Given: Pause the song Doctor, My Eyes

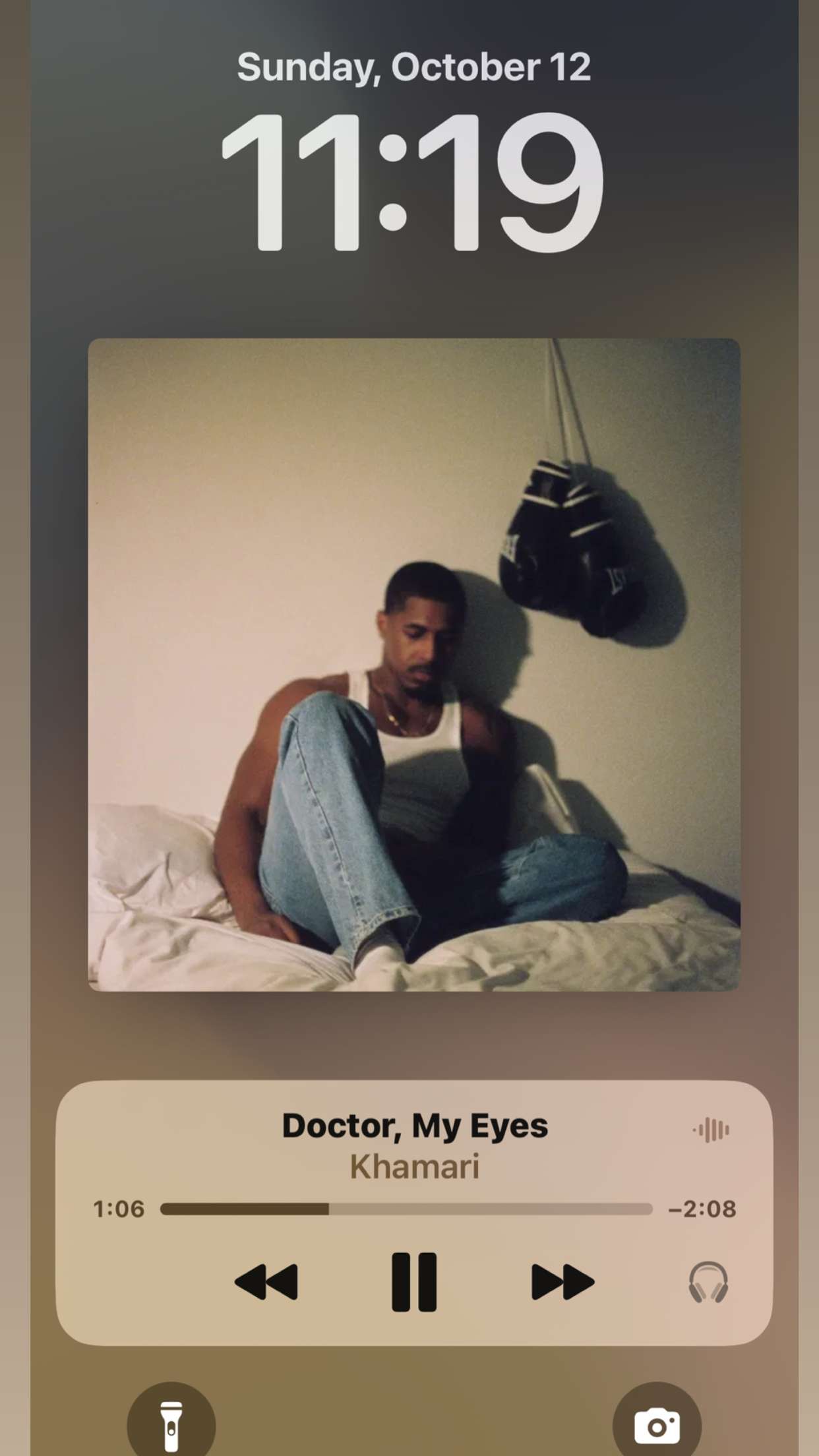Looking at the screenshot, I should (x=413, y=1282).
